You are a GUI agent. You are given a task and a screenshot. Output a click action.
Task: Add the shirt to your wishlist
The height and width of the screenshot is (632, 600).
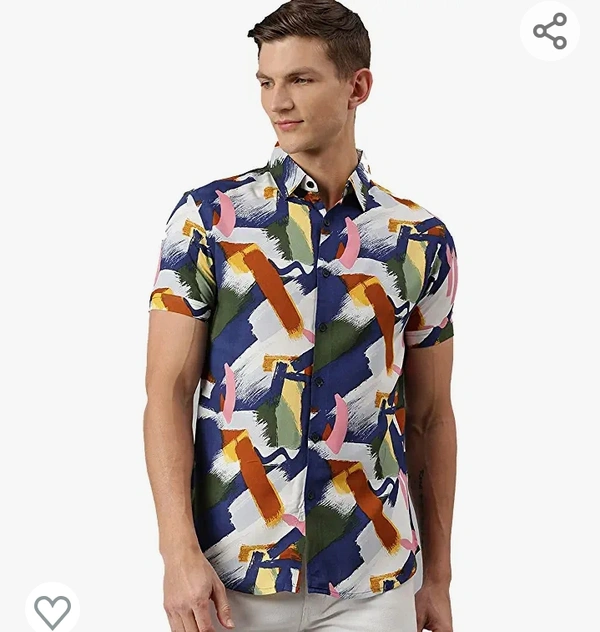pos(52,610)
